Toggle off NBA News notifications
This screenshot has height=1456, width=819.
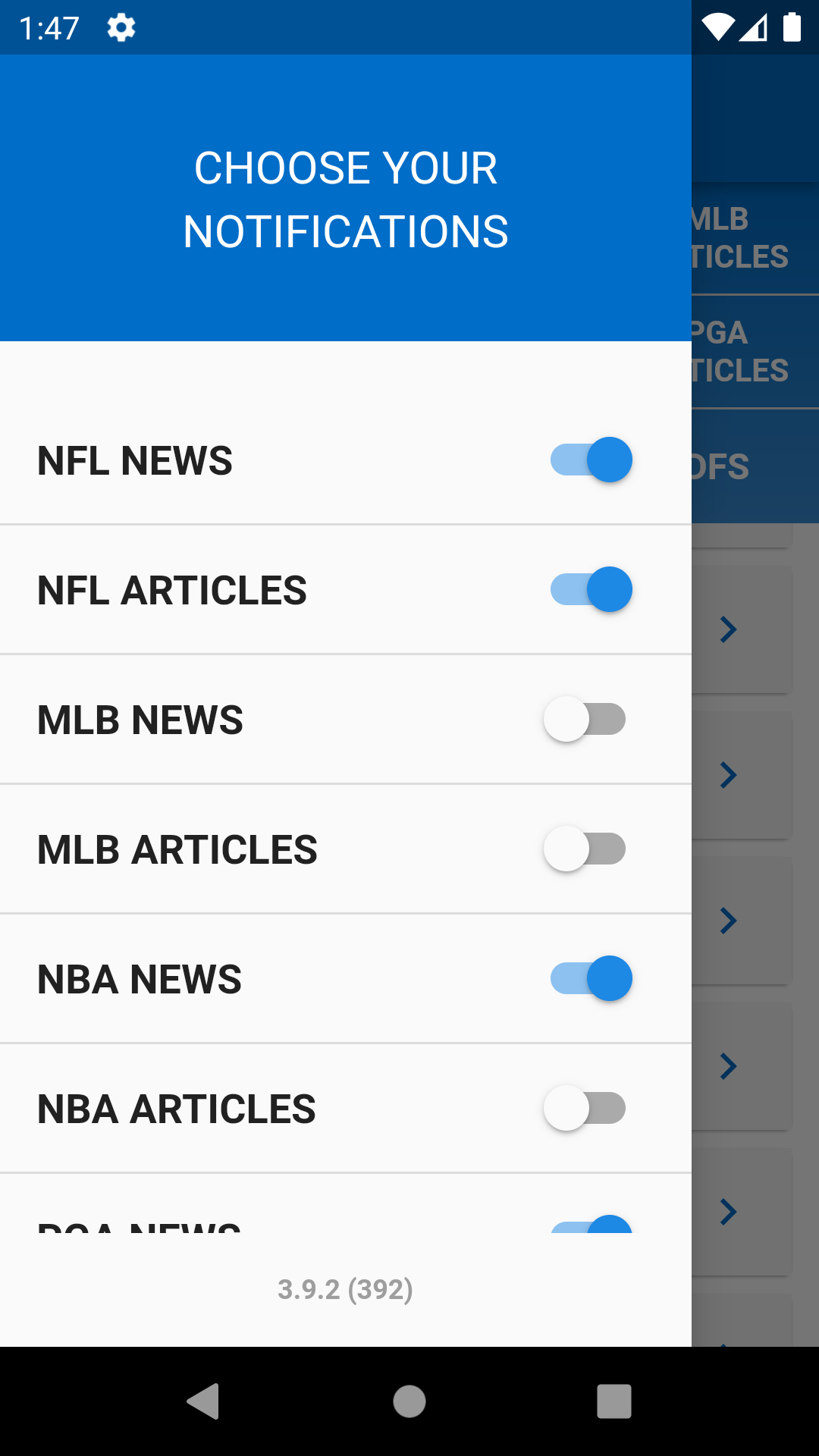(x=591, y=979)
